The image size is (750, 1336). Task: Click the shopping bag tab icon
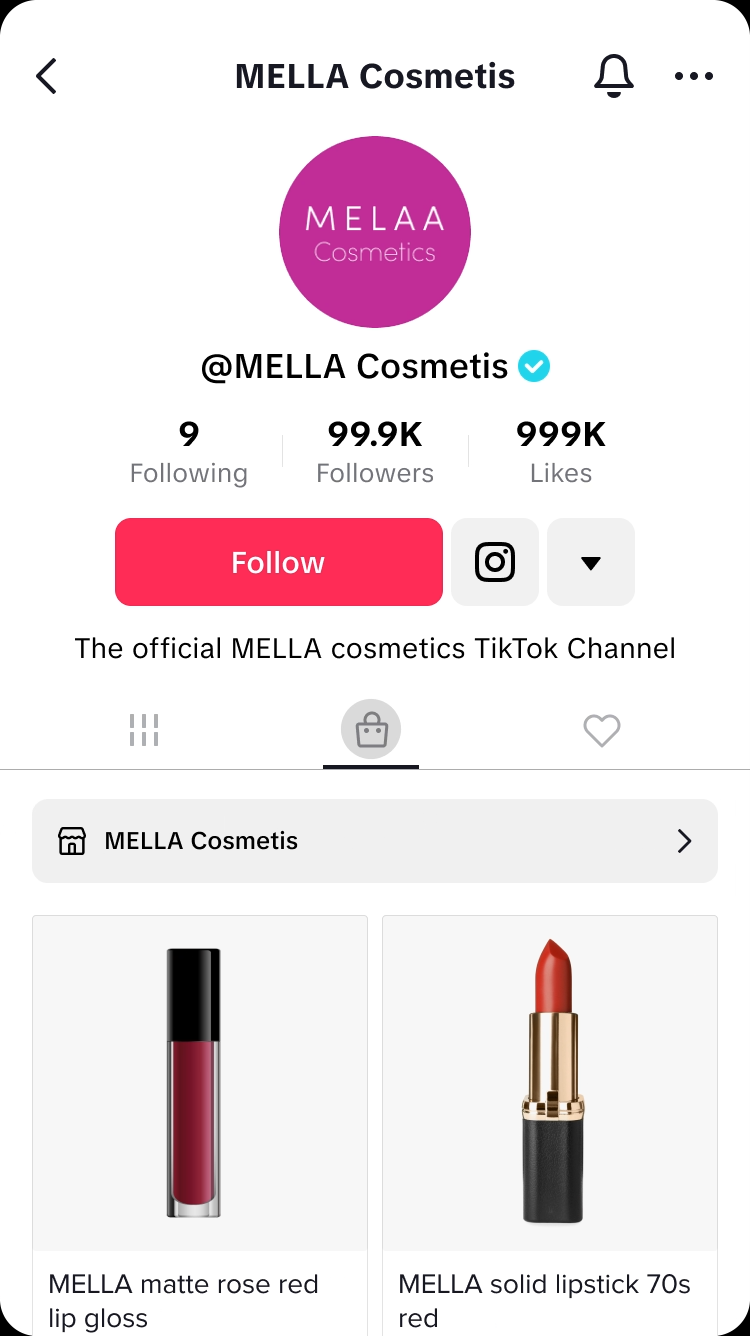370,730
